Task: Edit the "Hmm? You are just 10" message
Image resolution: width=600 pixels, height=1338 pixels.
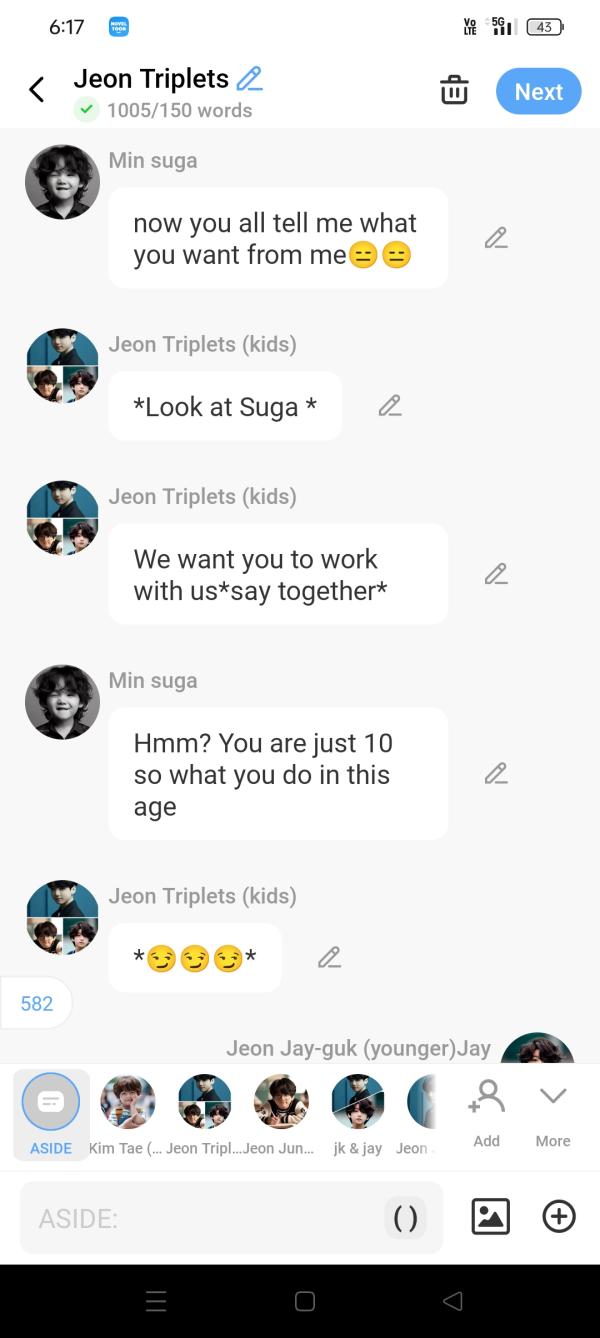Action: click(496, 774)
